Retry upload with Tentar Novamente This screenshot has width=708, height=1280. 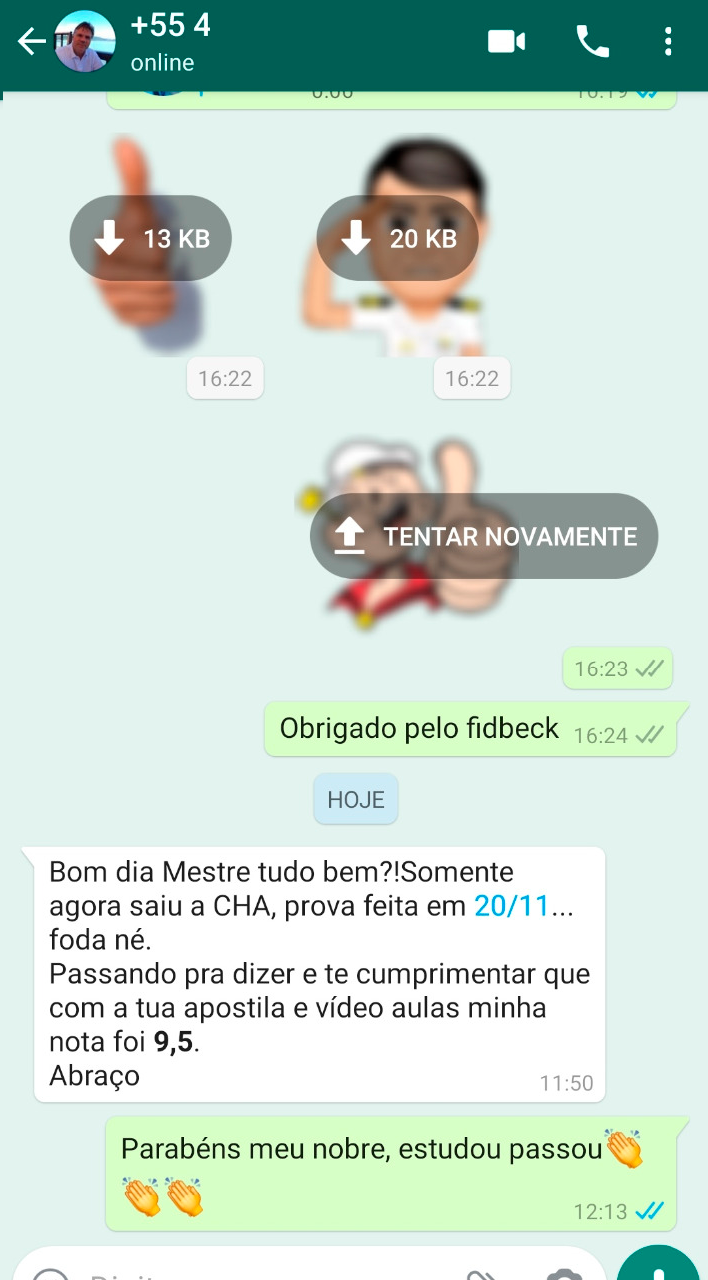point(484,536)
